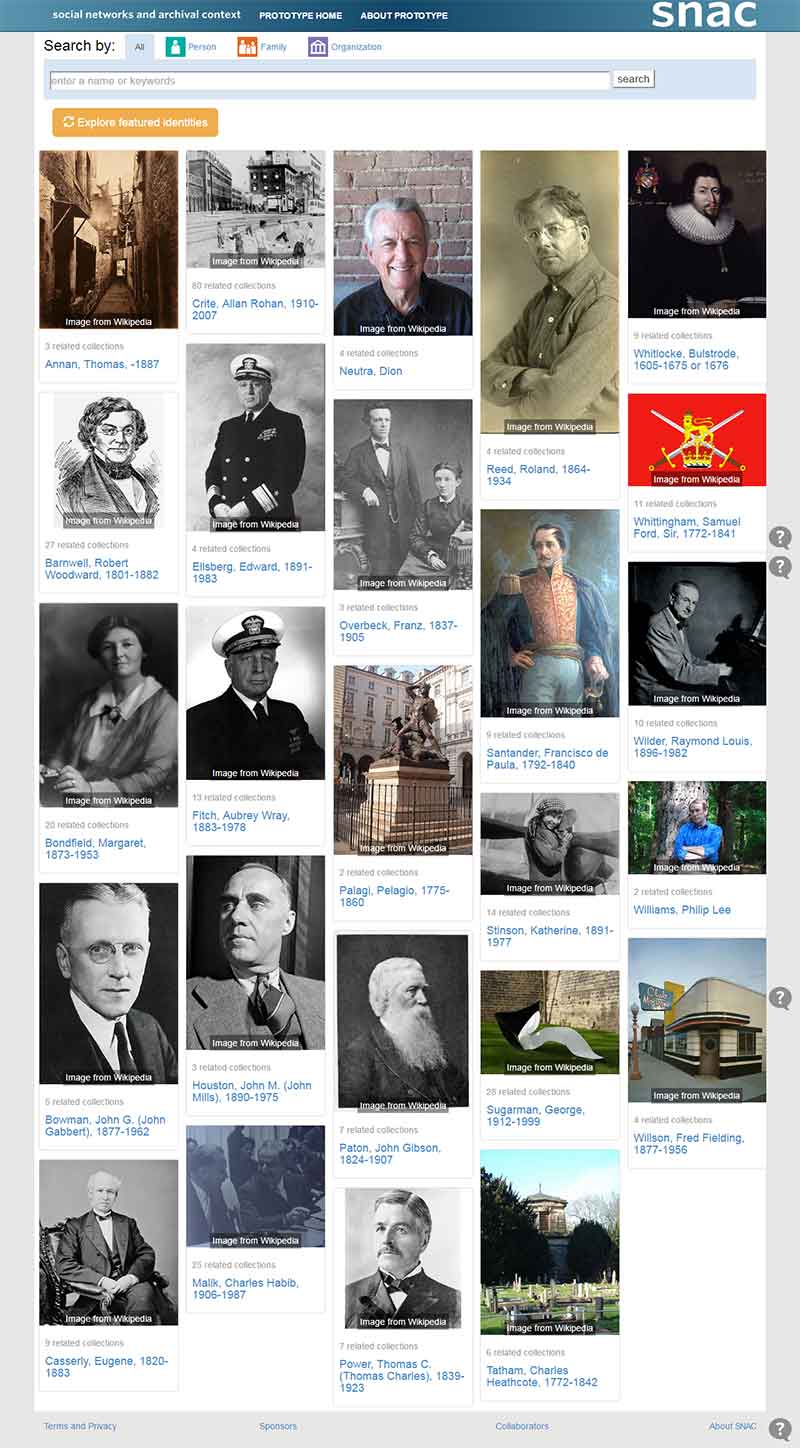Filter search by Family
This screenshot has width=800, height=1448.
(x=262, y=47)
